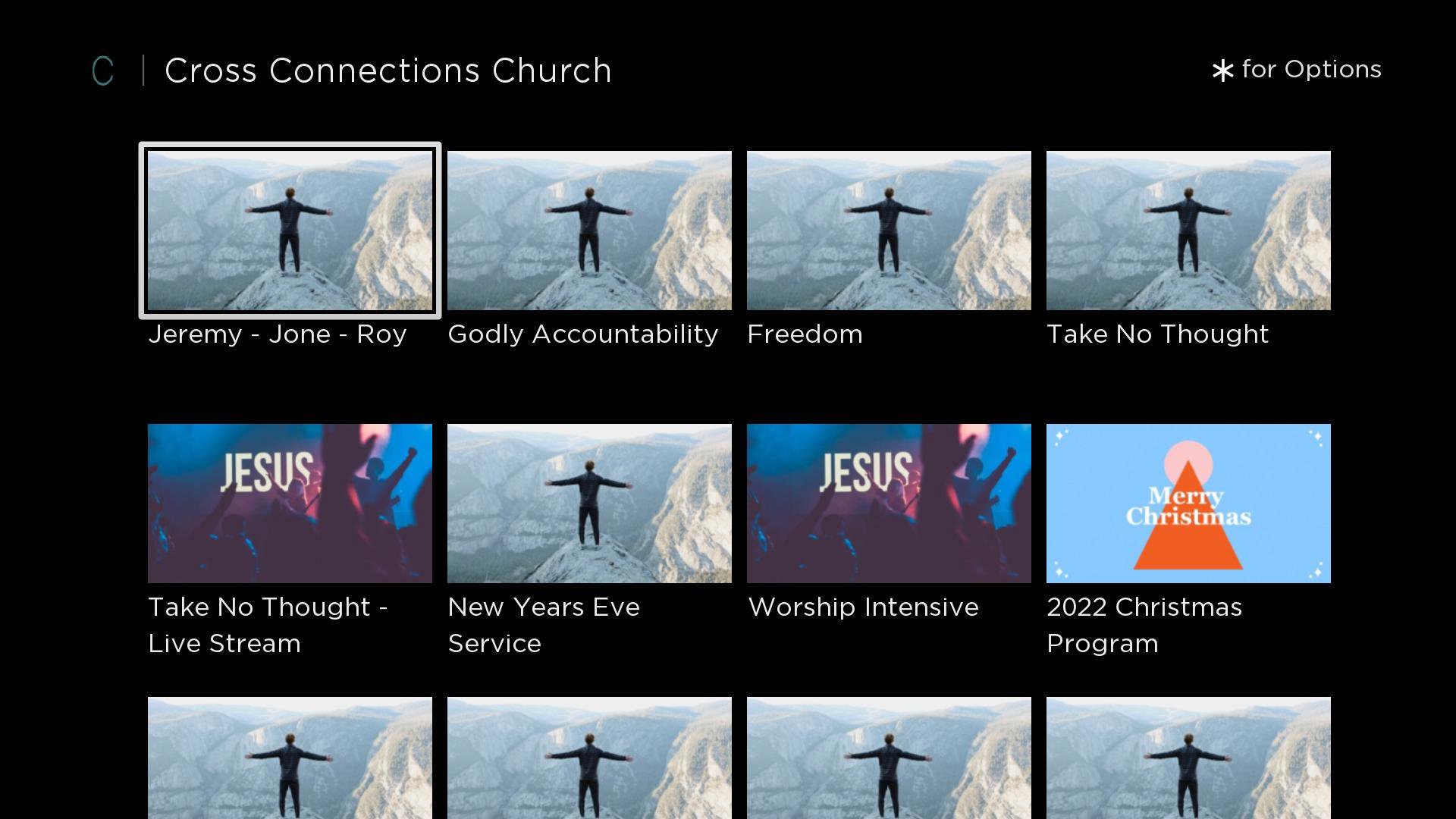
Task: Play the Freedom sermon tile
Action: [889, 231]
